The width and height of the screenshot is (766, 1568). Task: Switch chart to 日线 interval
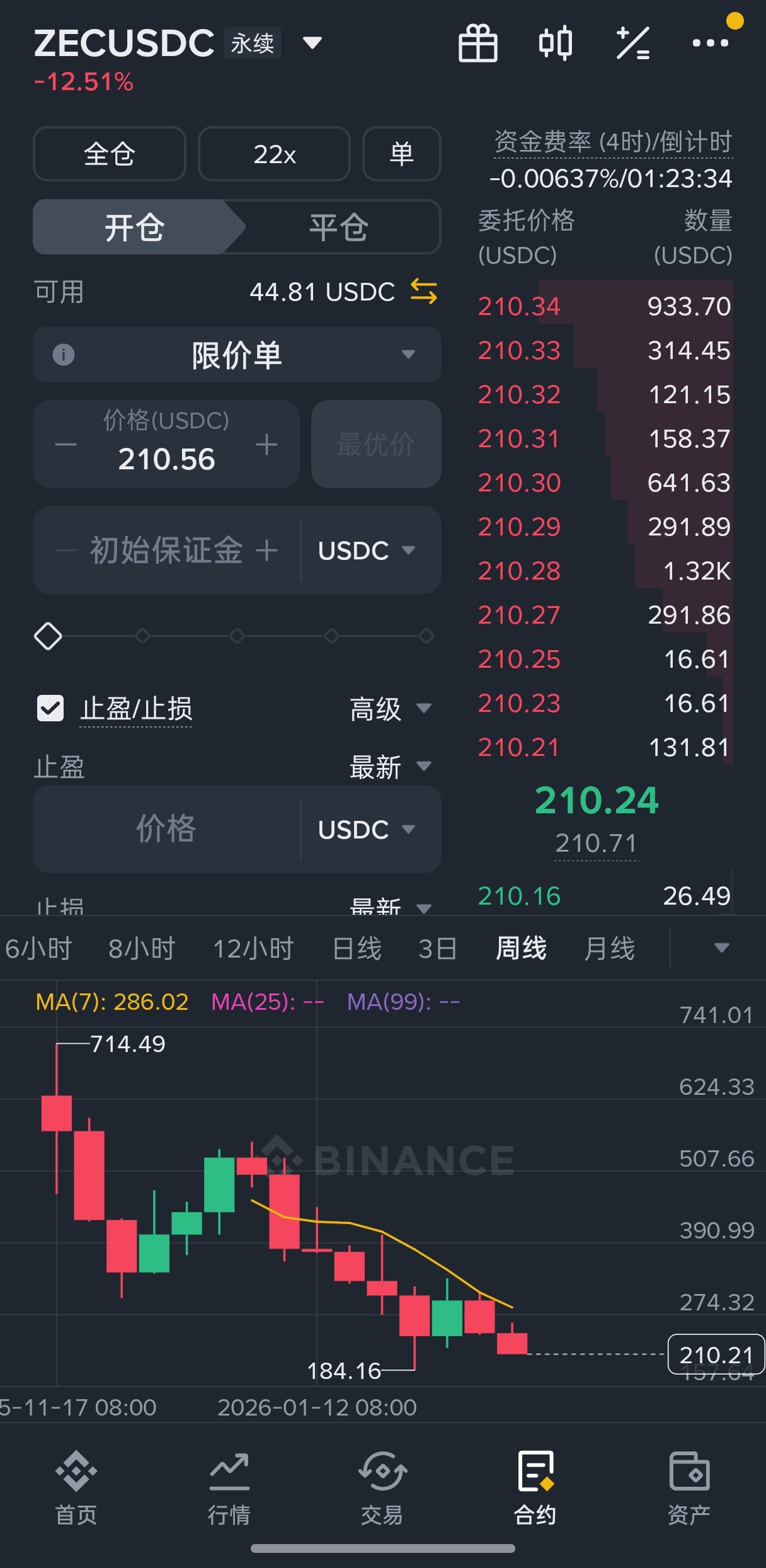[357, 948]
